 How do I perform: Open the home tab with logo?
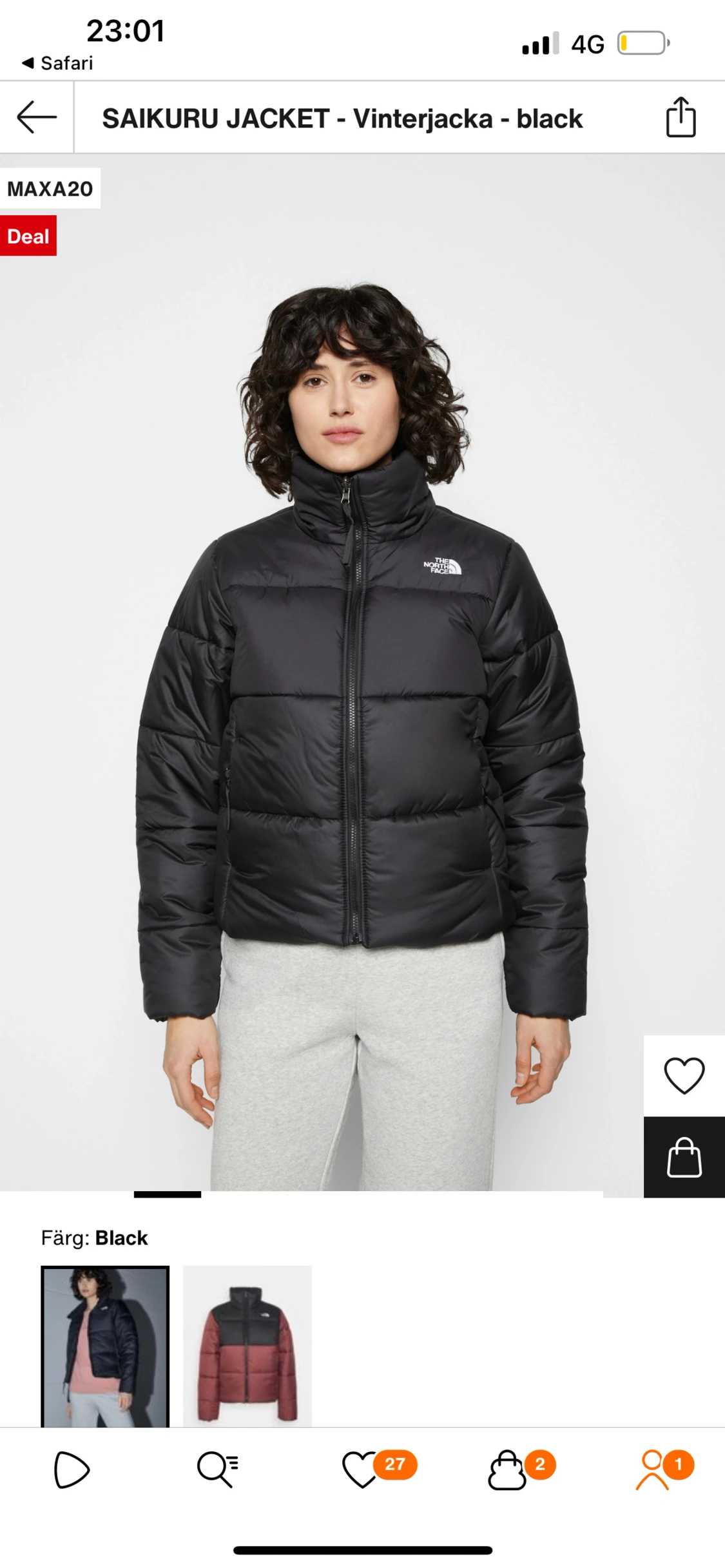point(72,1470)
